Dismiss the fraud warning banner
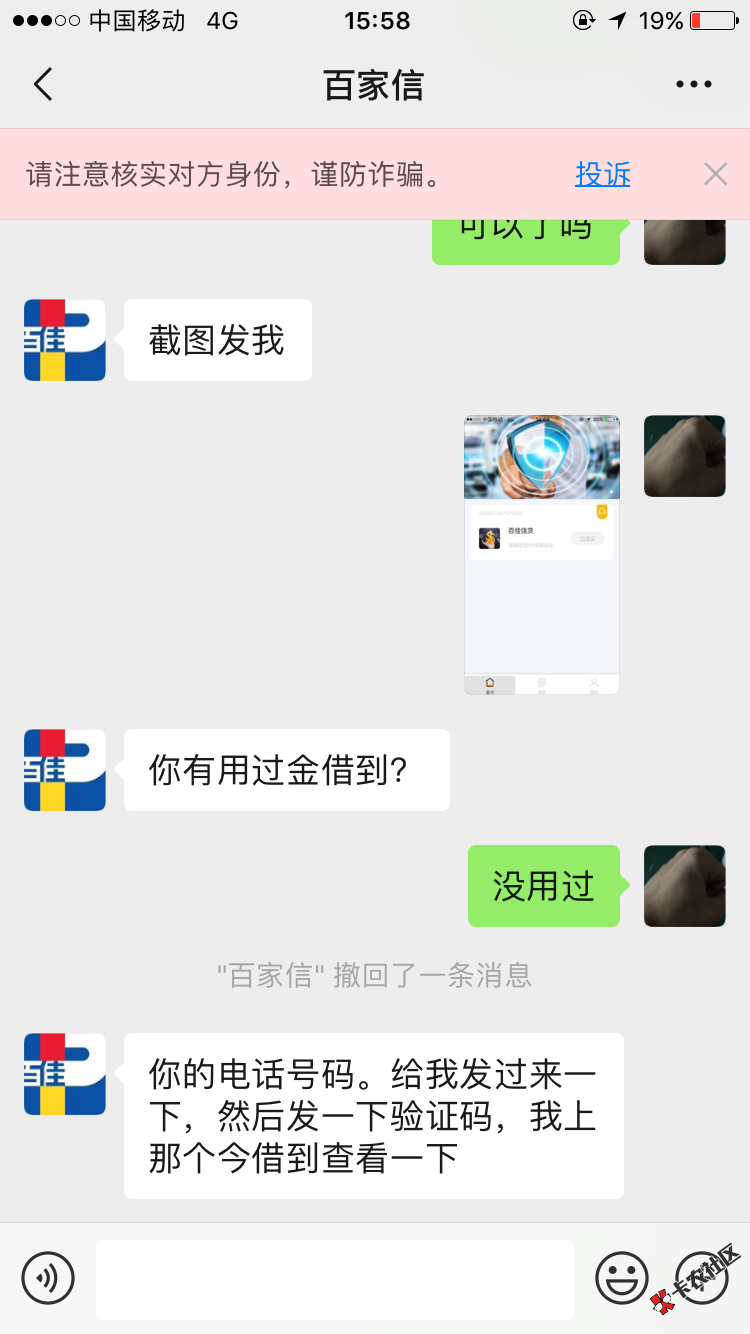This screenshot has width=750, height=1334. pos(715,175)
